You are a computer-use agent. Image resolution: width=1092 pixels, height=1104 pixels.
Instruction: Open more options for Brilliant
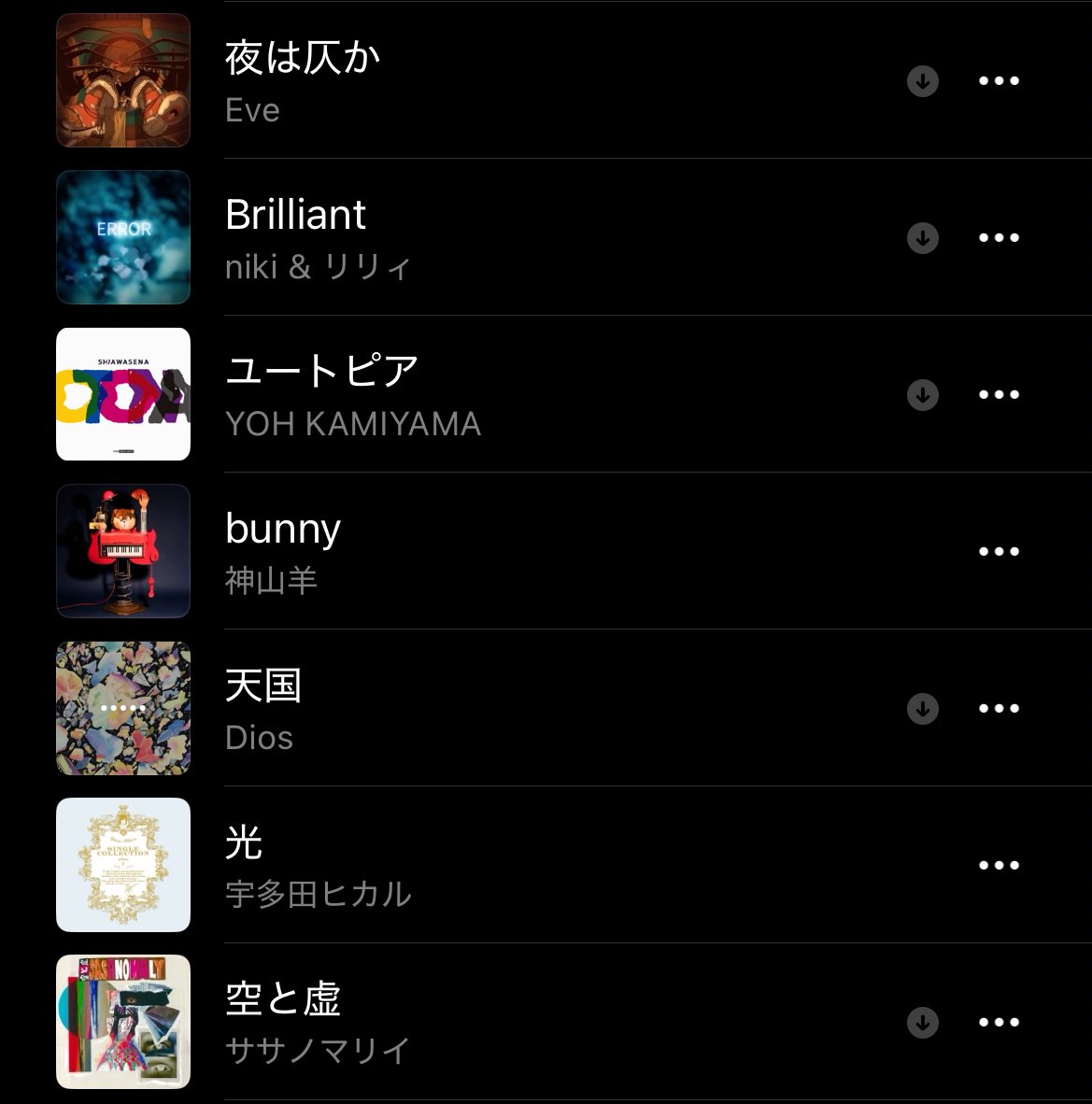point(998,238)
